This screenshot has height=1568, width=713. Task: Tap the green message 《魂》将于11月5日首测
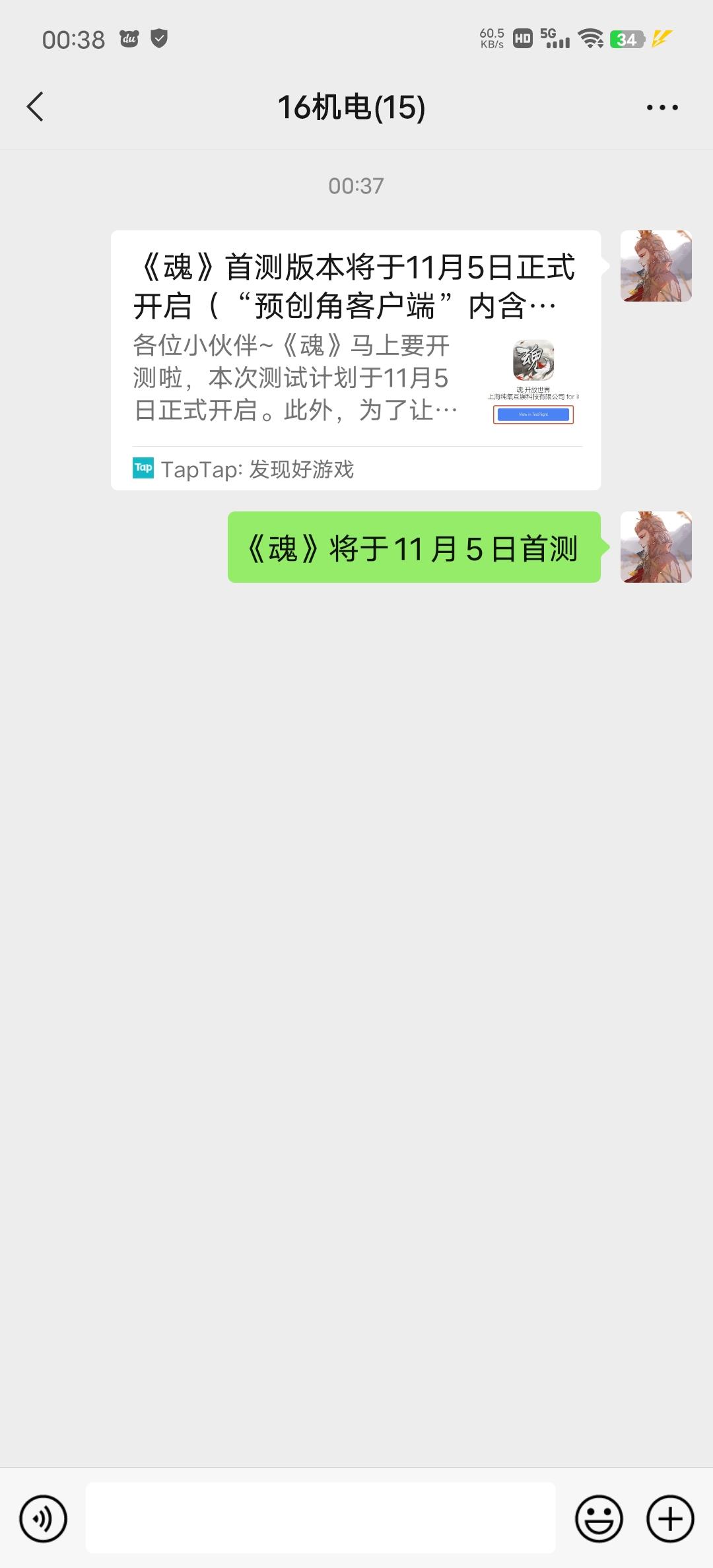tap(415, 546)
